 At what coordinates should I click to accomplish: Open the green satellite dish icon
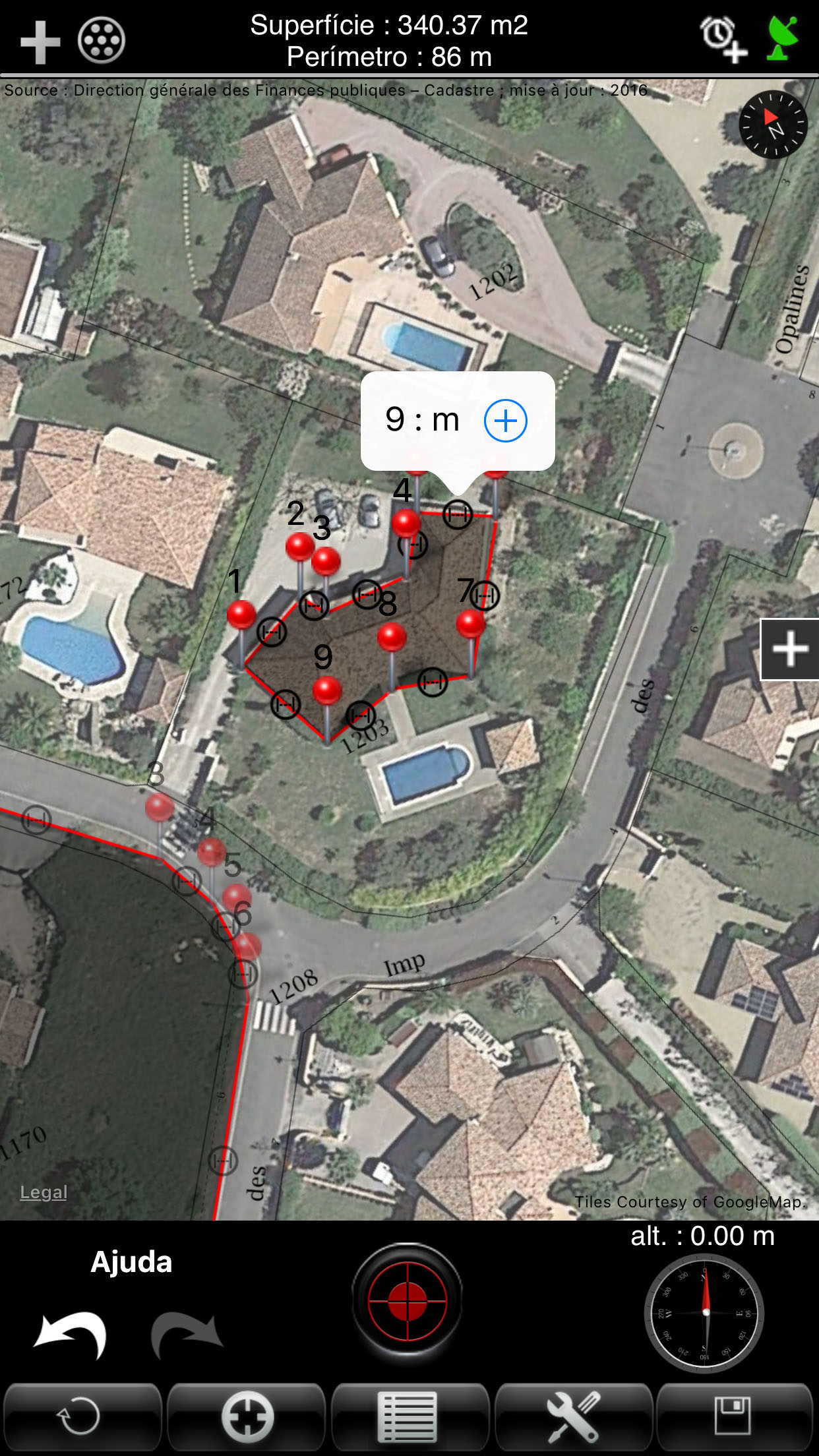(x=783, y=38)
